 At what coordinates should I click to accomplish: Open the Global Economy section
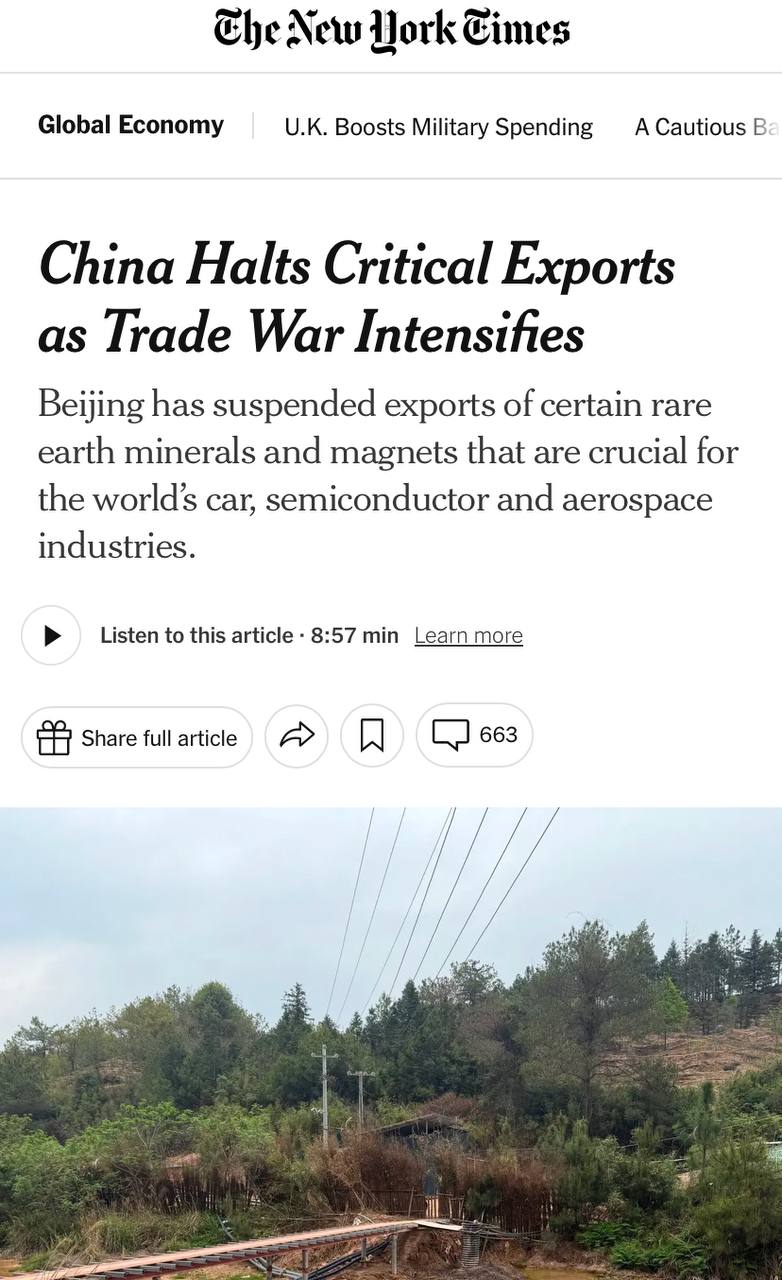point(131,126)
